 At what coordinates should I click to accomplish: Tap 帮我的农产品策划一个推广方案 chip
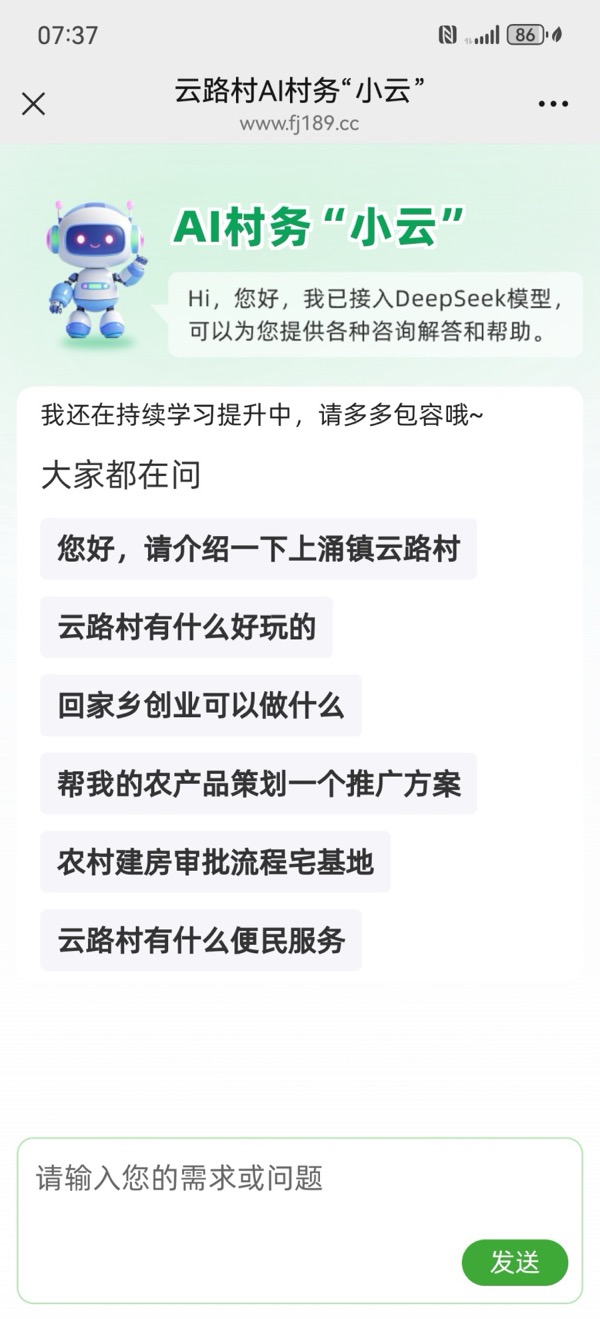click(258, 783)
